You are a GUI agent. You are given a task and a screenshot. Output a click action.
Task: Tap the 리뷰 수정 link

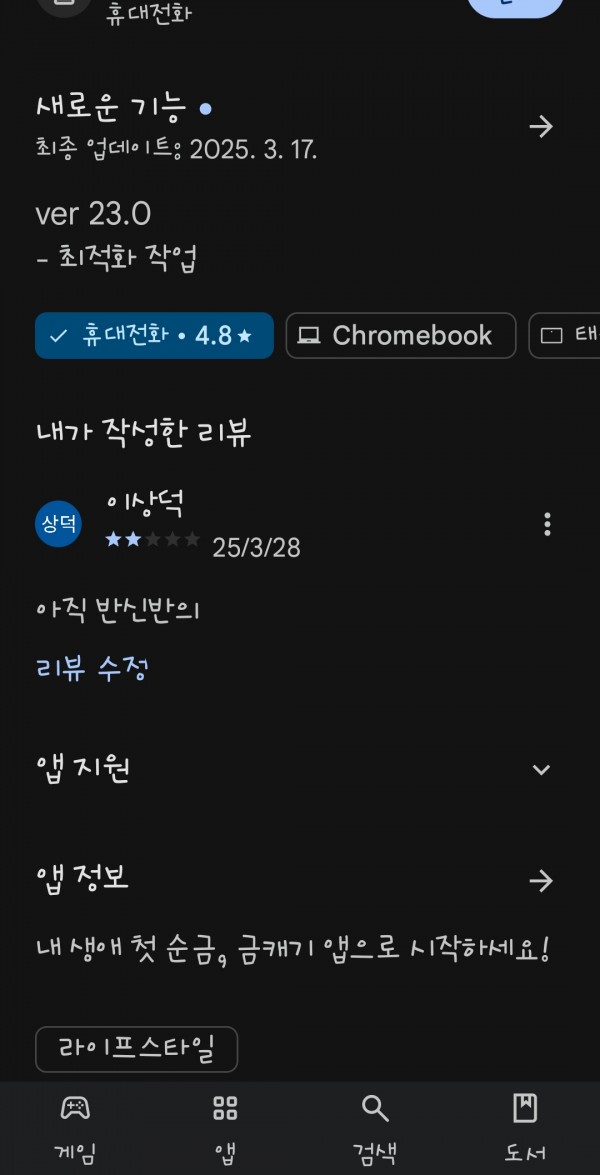click(92, 668)
